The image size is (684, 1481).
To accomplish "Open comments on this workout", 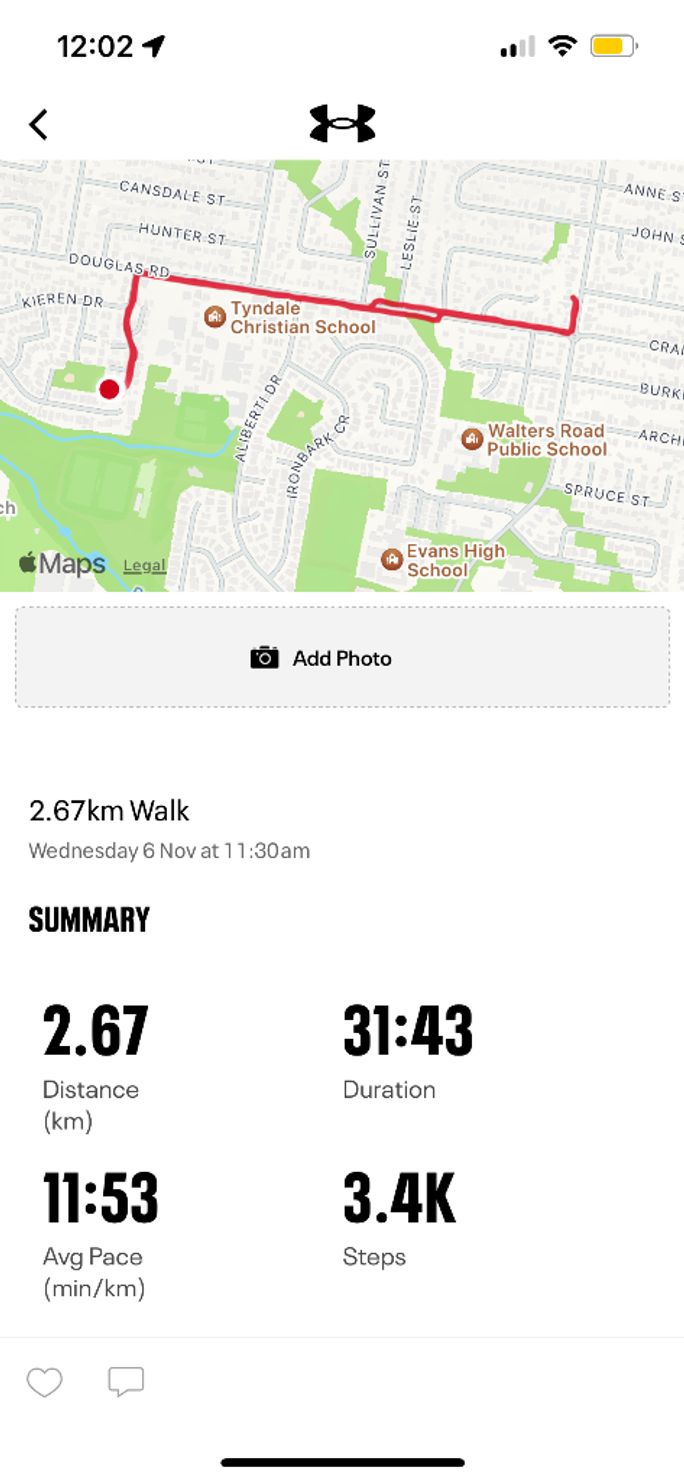I will click(126, 1382).
